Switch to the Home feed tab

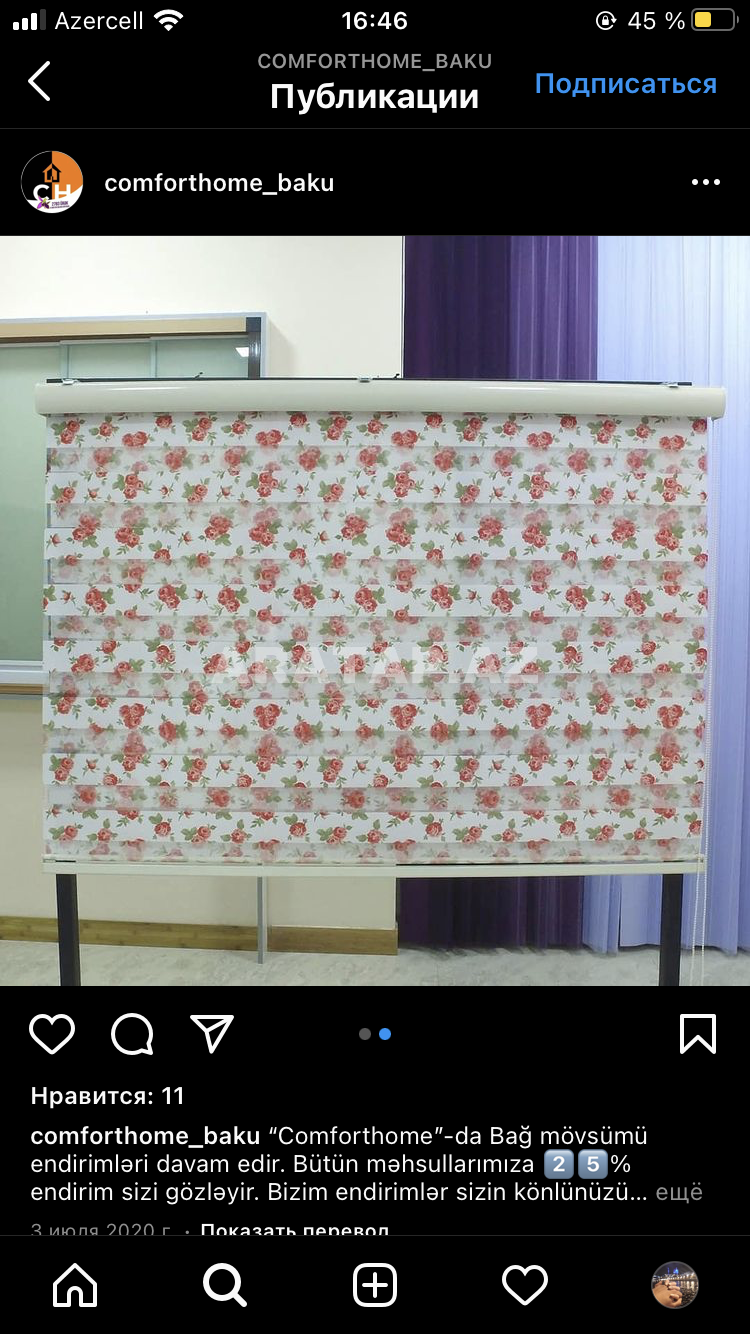75,1285
